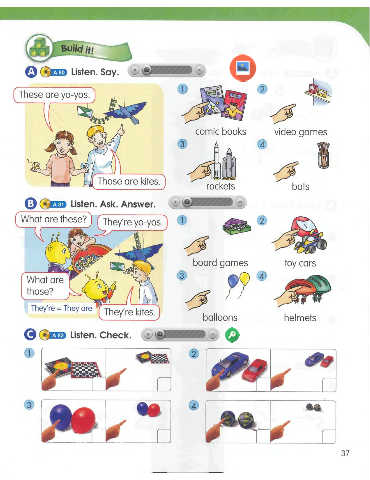Tap the right-end button of Listen. Ask. Answer. player
Screen dimensions: 370x480
(x=240, y=202)
